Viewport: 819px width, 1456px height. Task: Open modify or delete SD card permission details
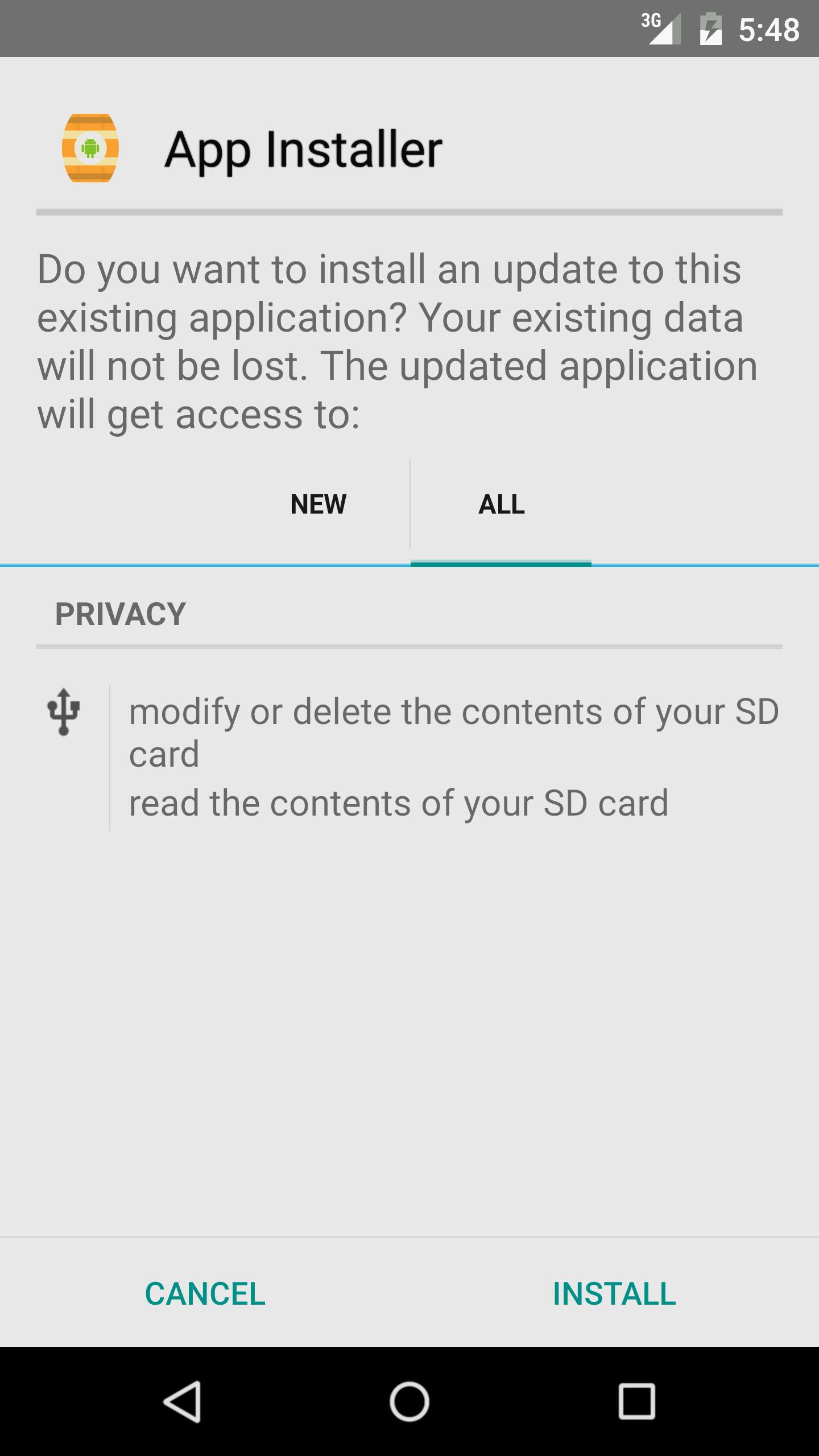click(453, 732)
